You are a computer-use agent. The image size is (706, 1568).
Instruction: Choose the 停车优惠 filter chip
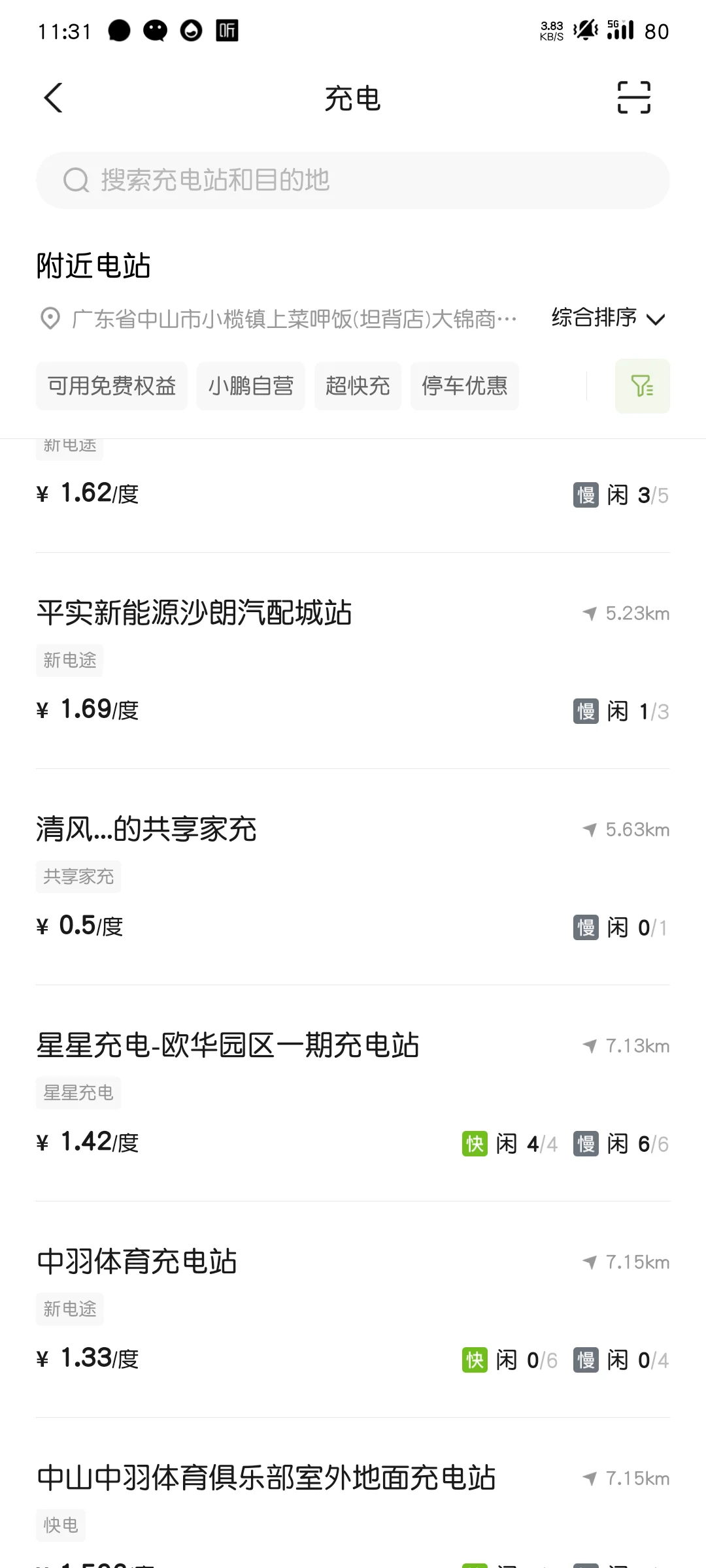tap(465, 386)
